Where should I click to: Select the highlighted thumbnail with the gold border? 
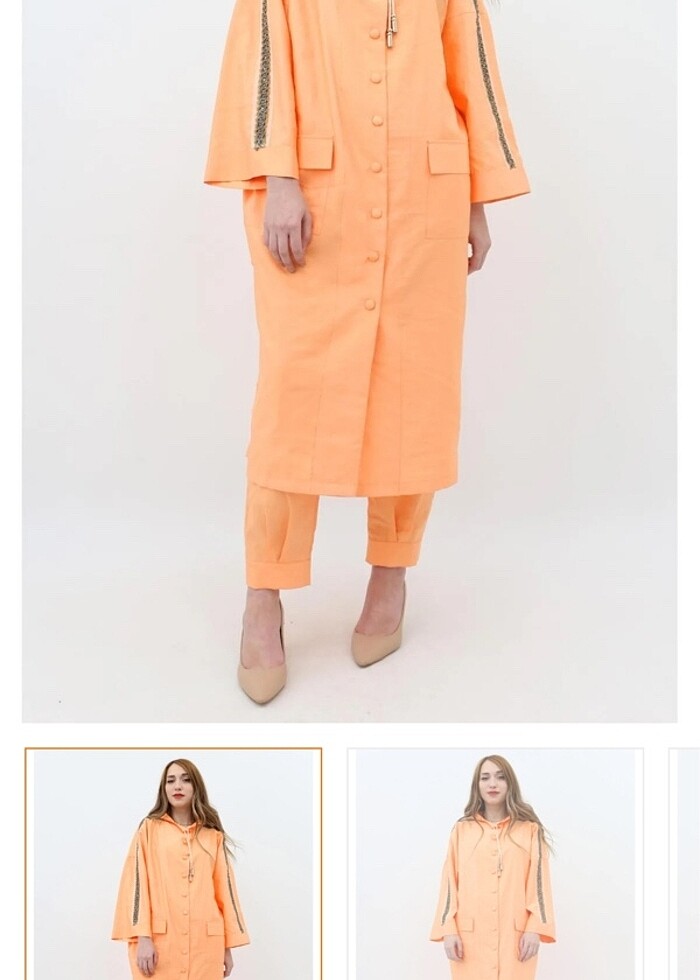tap(173, 864)
